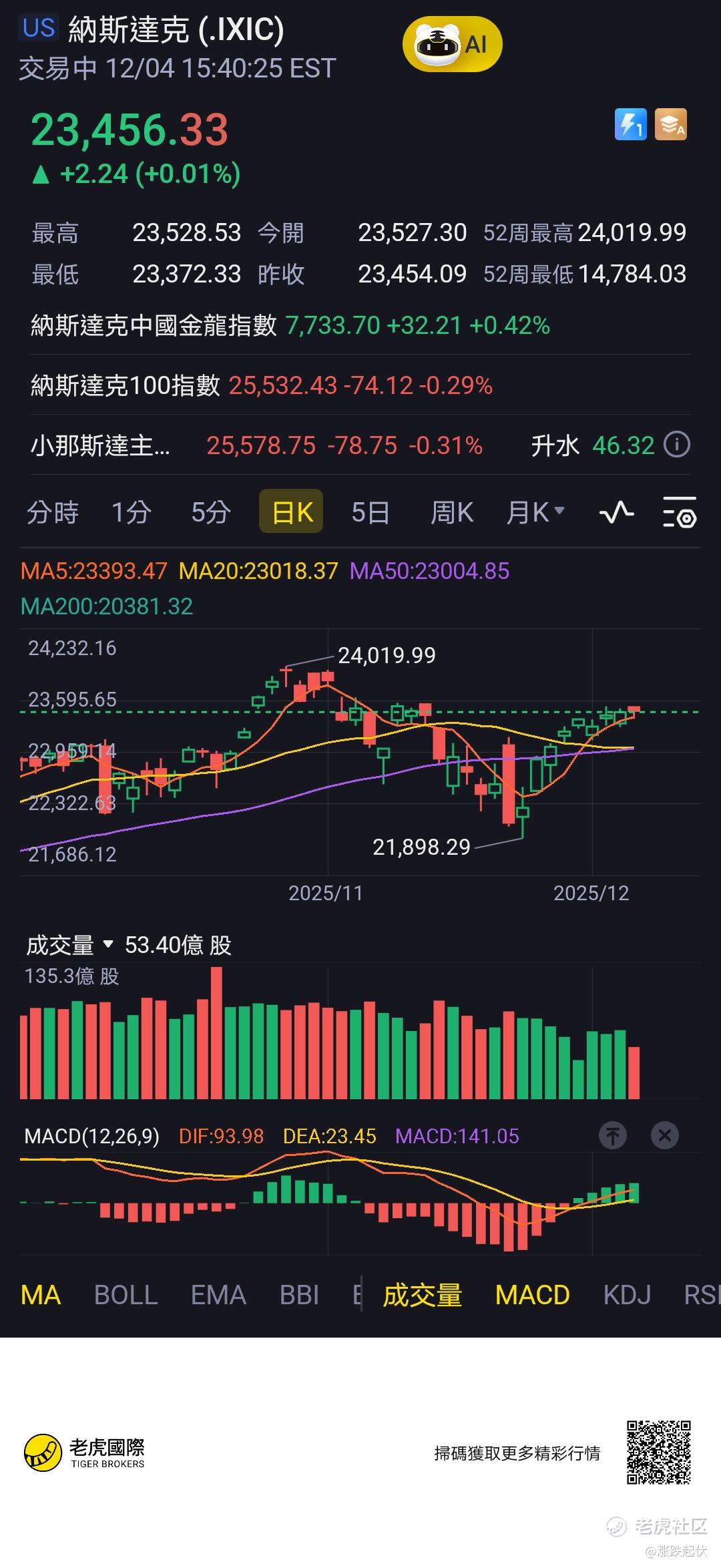Enable the KDJ sub-indicator

tap(627, 1296)
